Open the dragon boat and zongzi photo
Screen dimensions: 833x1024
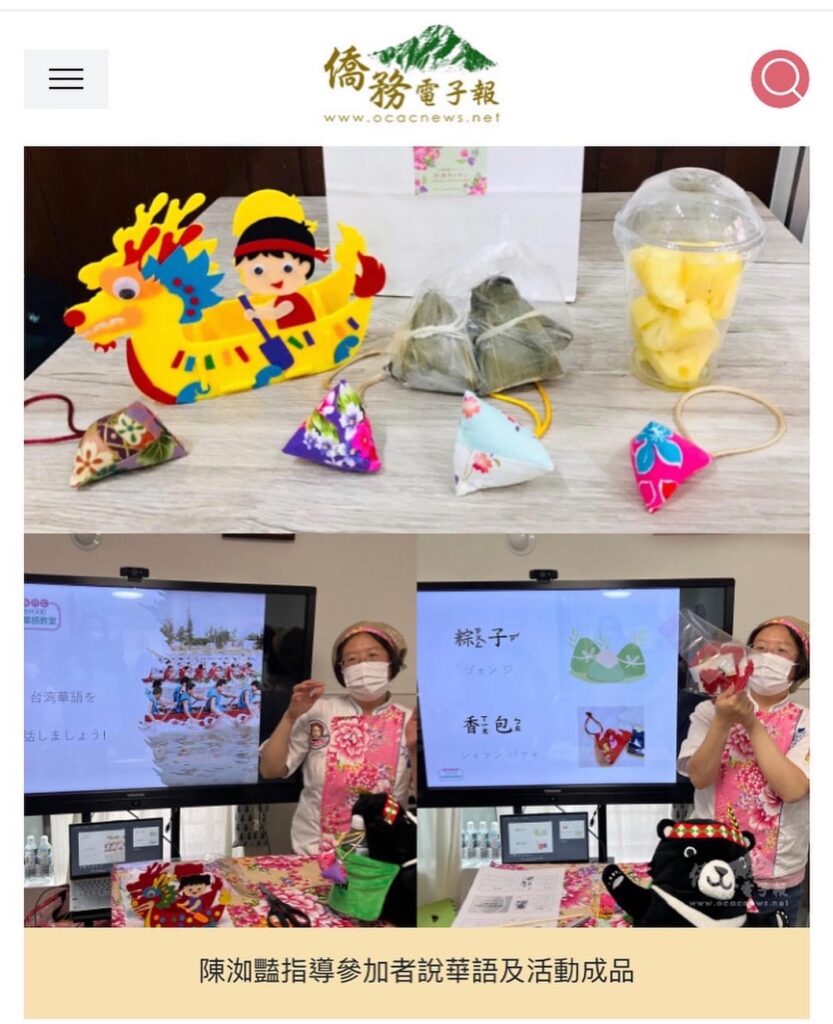[416, 340]
